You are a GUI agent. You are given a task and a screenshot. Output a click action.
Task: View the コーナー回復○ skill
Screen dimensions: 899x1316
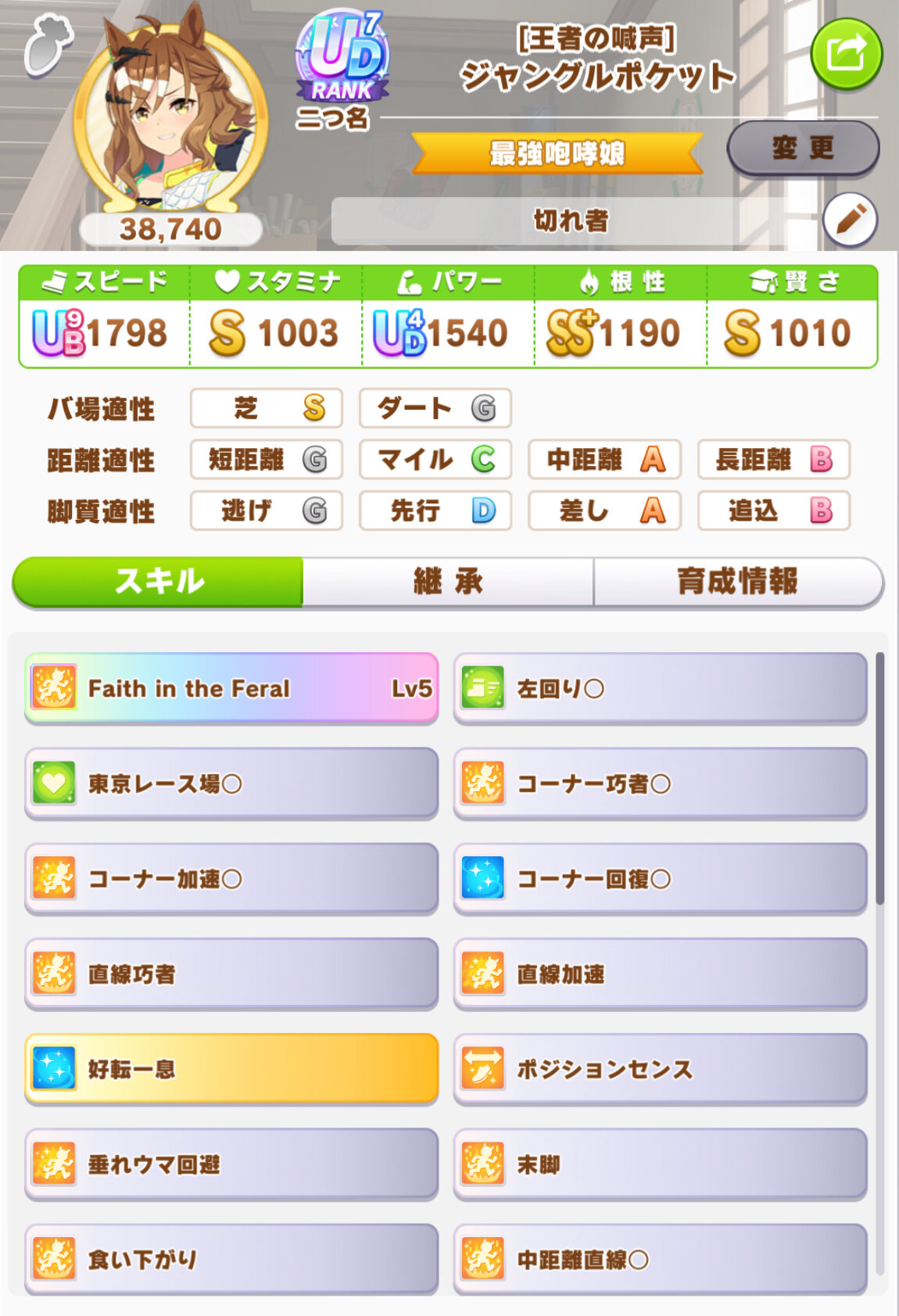[660, 879]
